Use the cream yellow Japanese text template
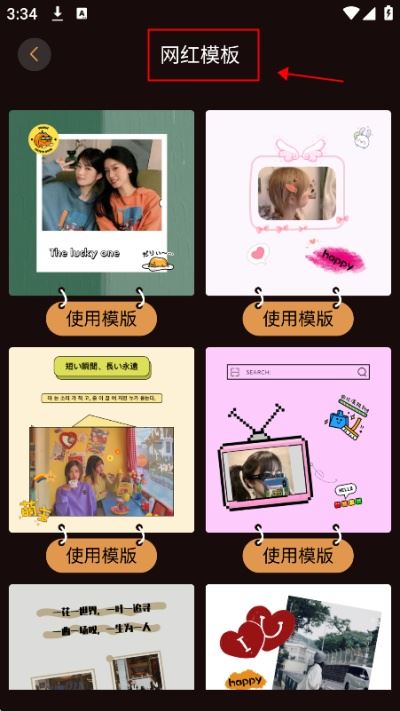400x711 pixels. [x=102, y=555]
